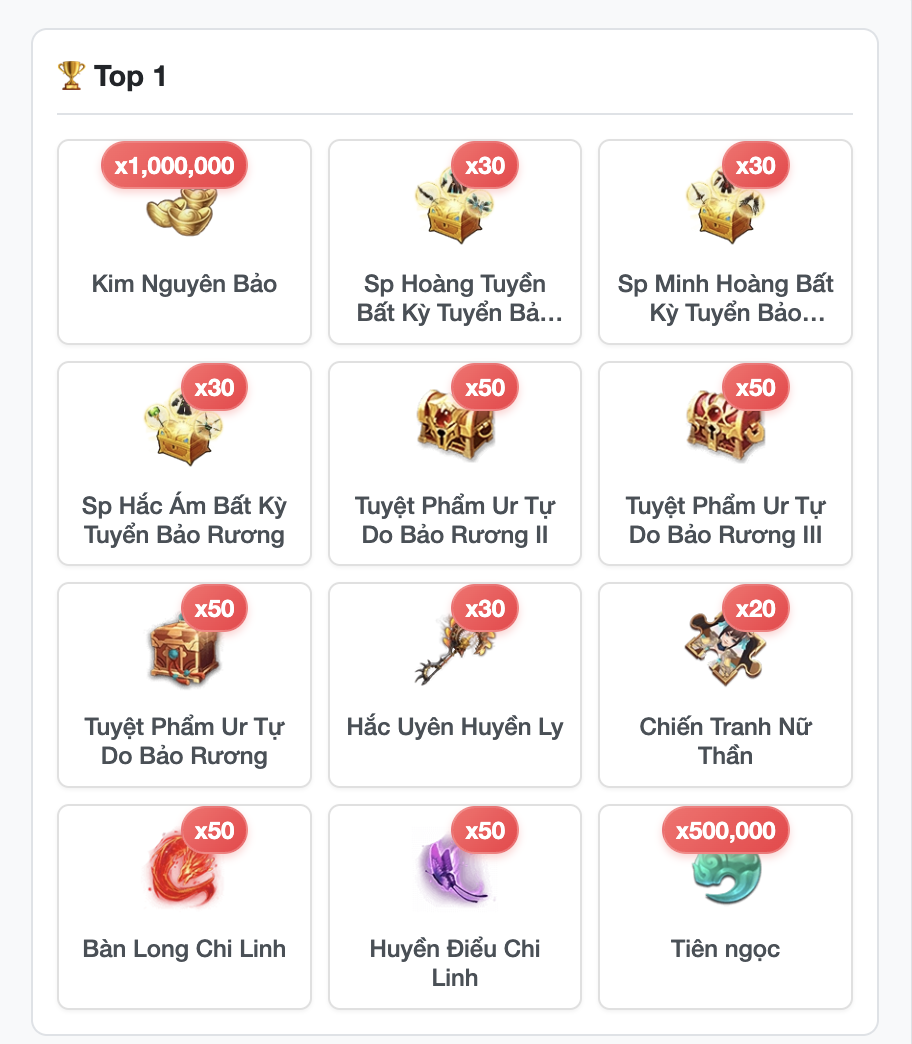Select the Sp Hoàng Tuyền Bất Kỳ Tuyển card
The image size is (912, 1044).
pyautogui.click(x=455, y=242)
